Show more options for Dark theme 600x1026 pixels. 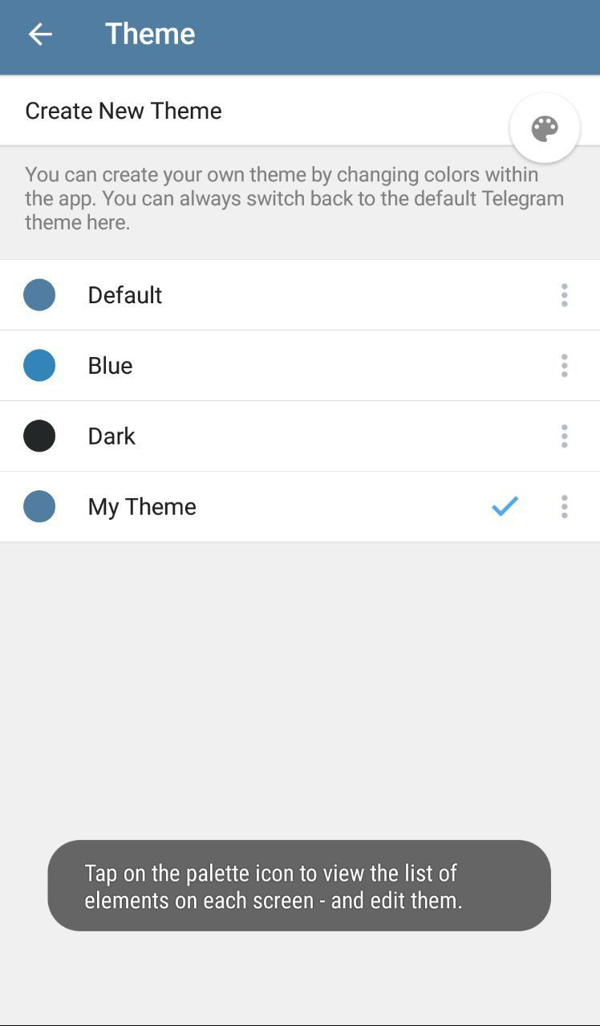[x=564, y=436]
